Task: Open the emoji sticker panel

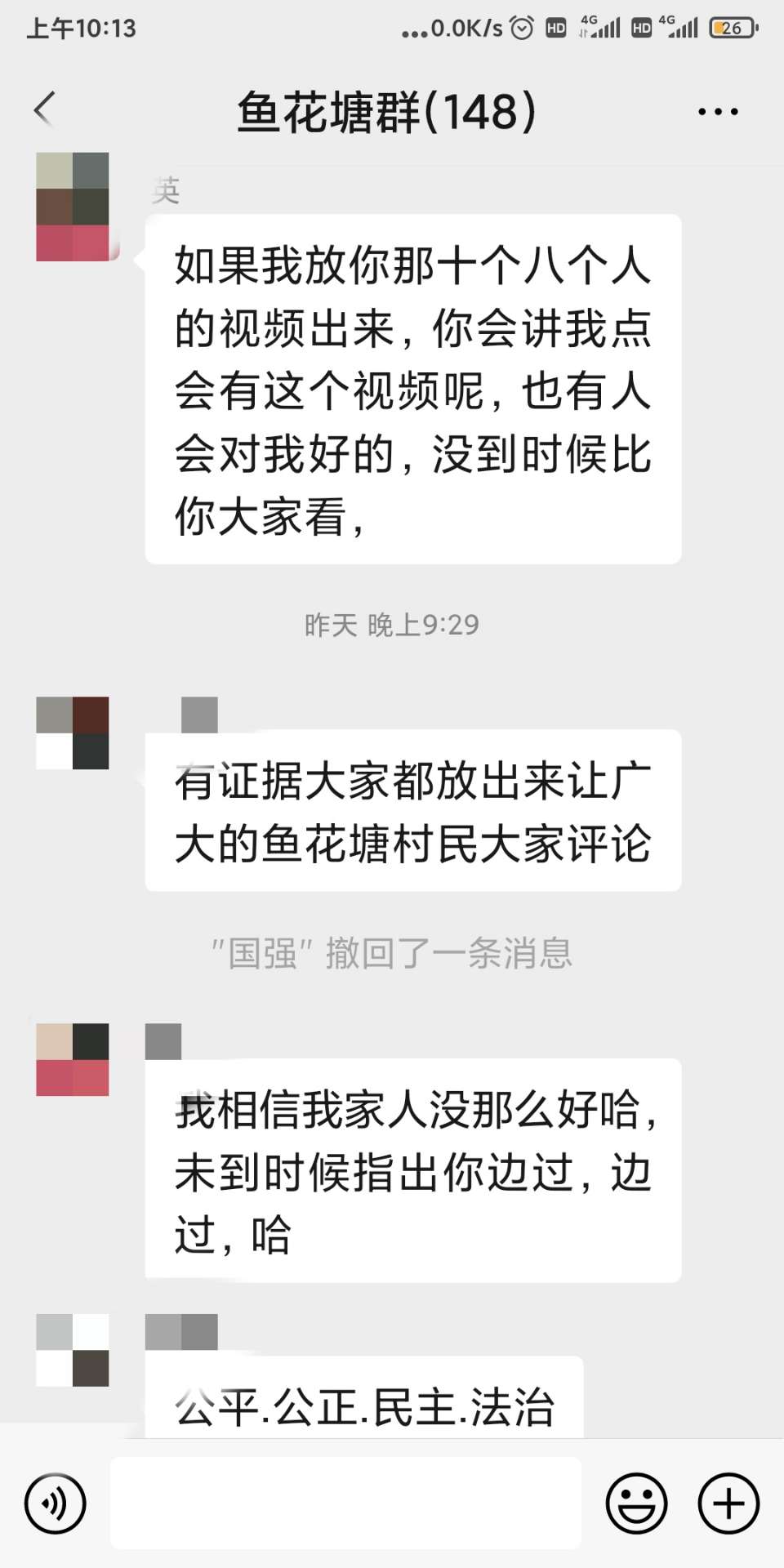Action: tap(636, 1503)
